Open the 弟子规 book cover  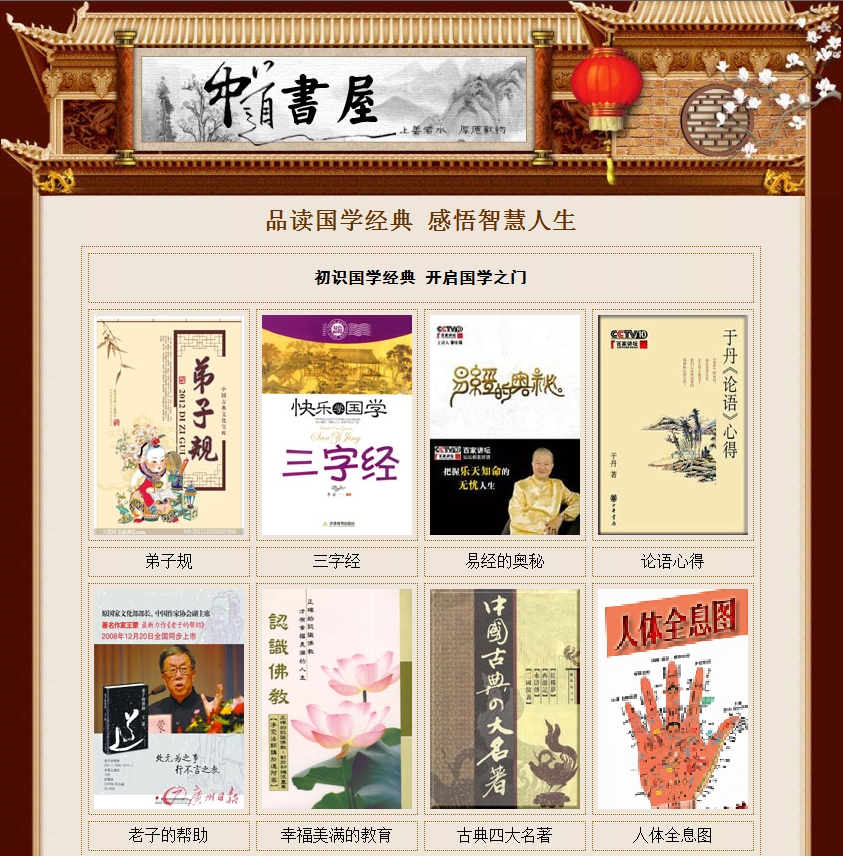coord(169,426)
